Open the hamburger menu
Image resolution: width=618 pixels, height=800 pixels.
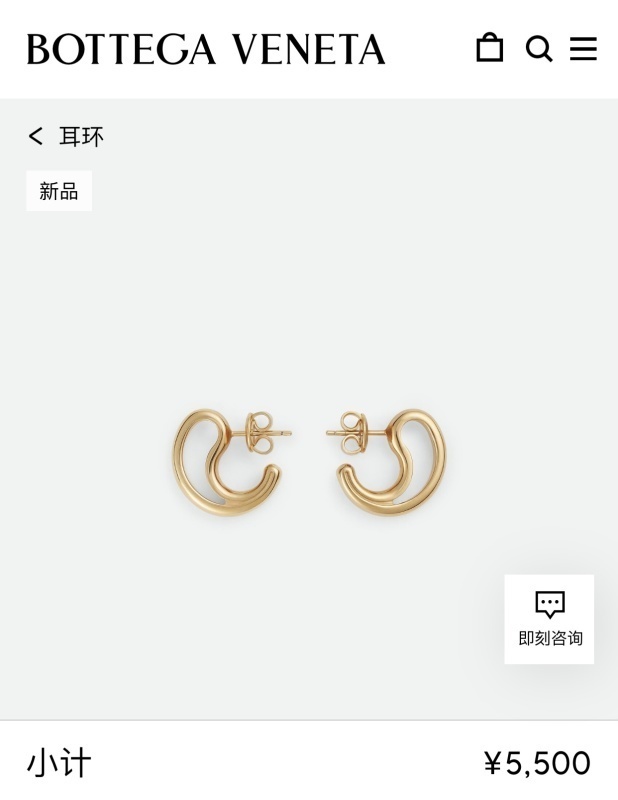coord(583,49)
